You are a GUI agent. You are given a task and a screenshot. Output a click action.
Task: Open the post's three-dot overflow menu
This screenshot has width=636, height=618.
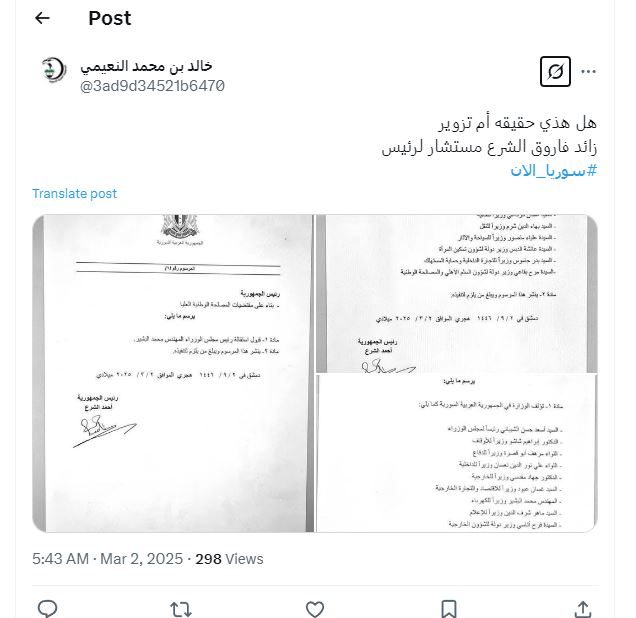(589, 72)
